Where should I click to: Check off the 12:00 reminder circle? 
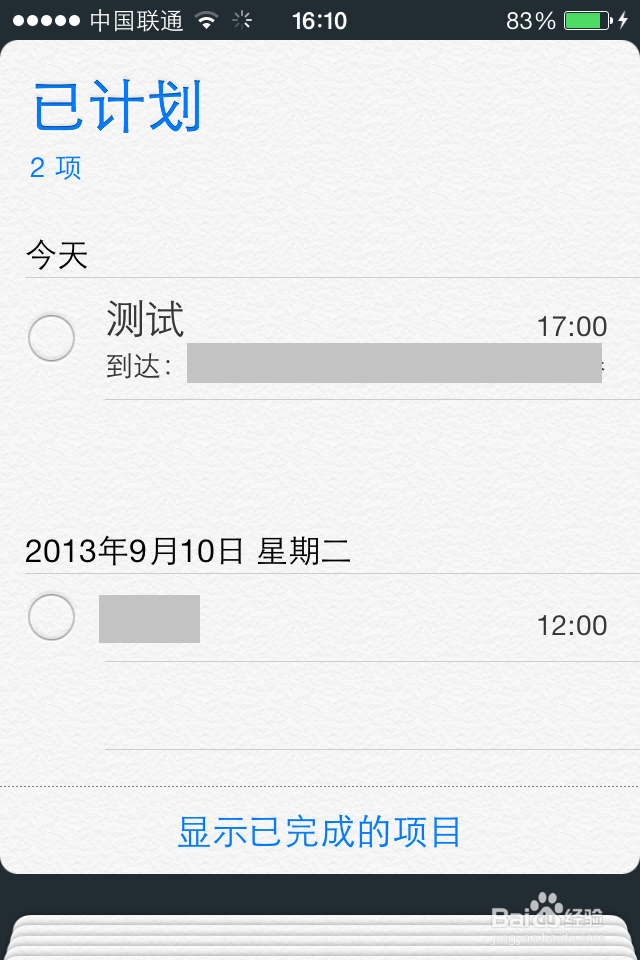coord(51,616)
